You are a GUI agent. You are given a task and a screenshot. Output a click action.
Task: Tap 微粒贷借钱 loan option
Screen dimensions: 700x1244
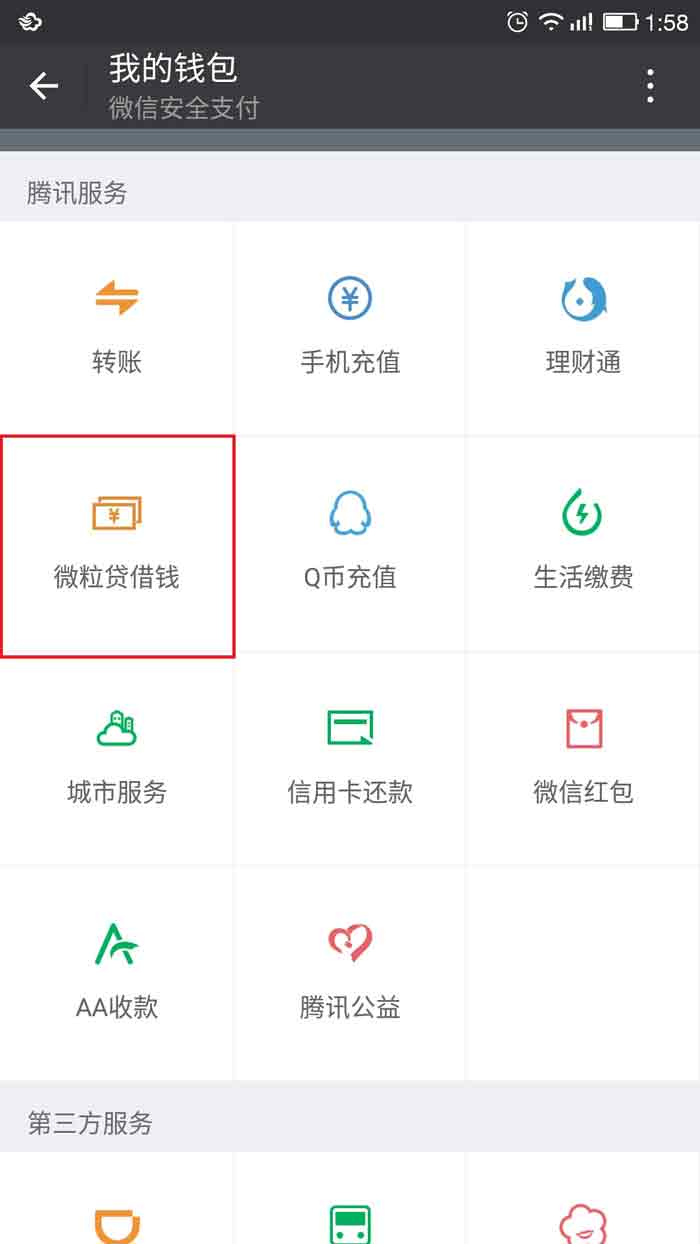(x=117, y=545)
